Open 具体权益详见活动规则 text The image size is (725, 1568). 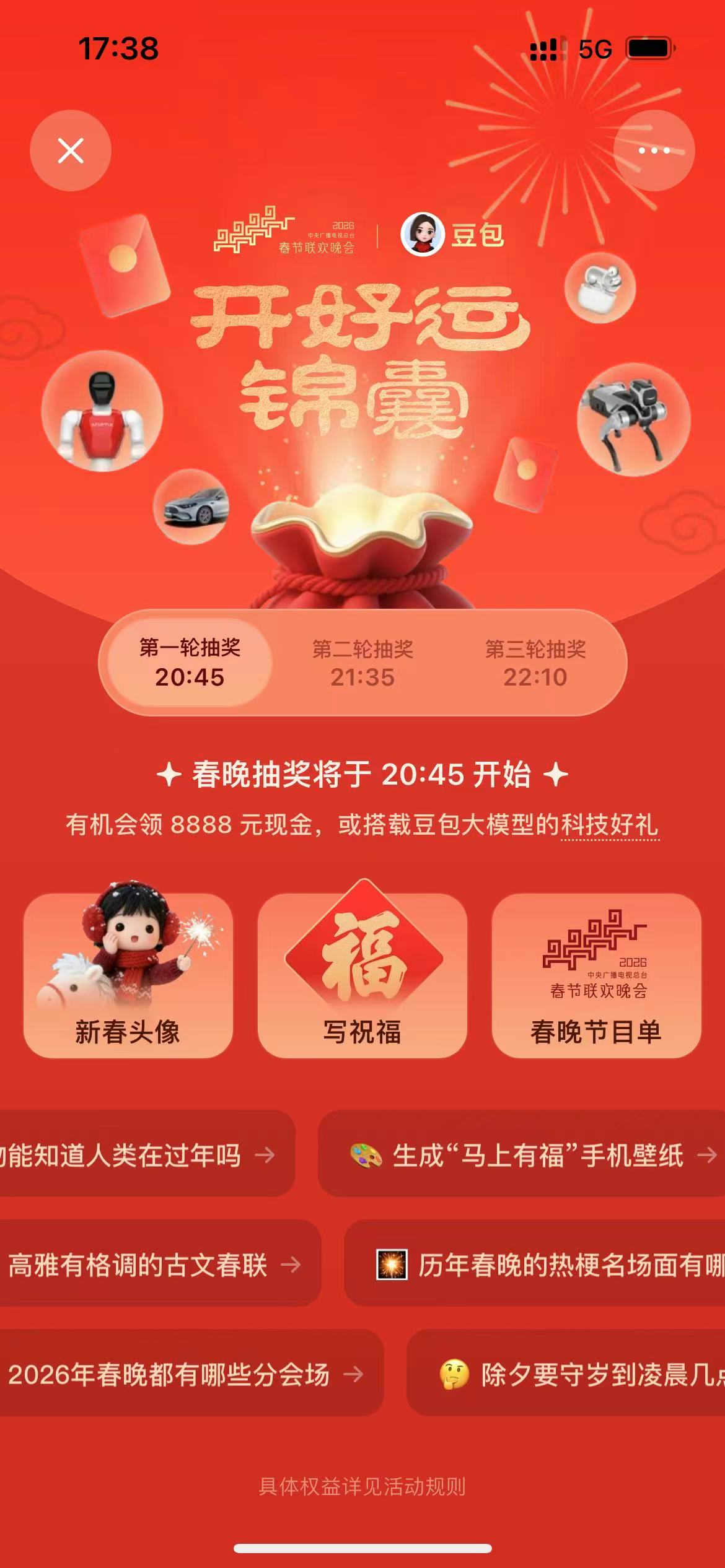click(362, 1486)
